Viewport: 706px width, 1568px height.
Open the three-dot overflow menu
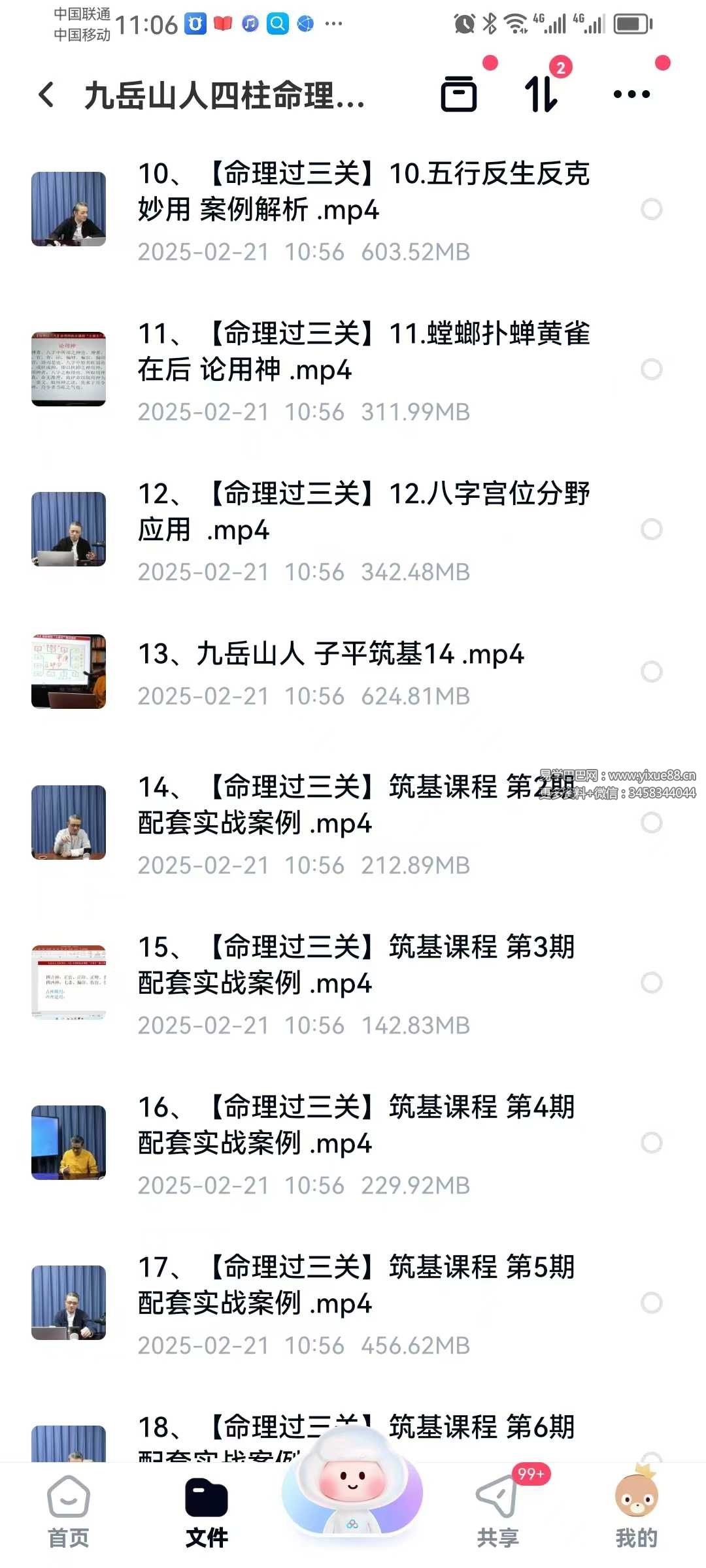[631, 94]
